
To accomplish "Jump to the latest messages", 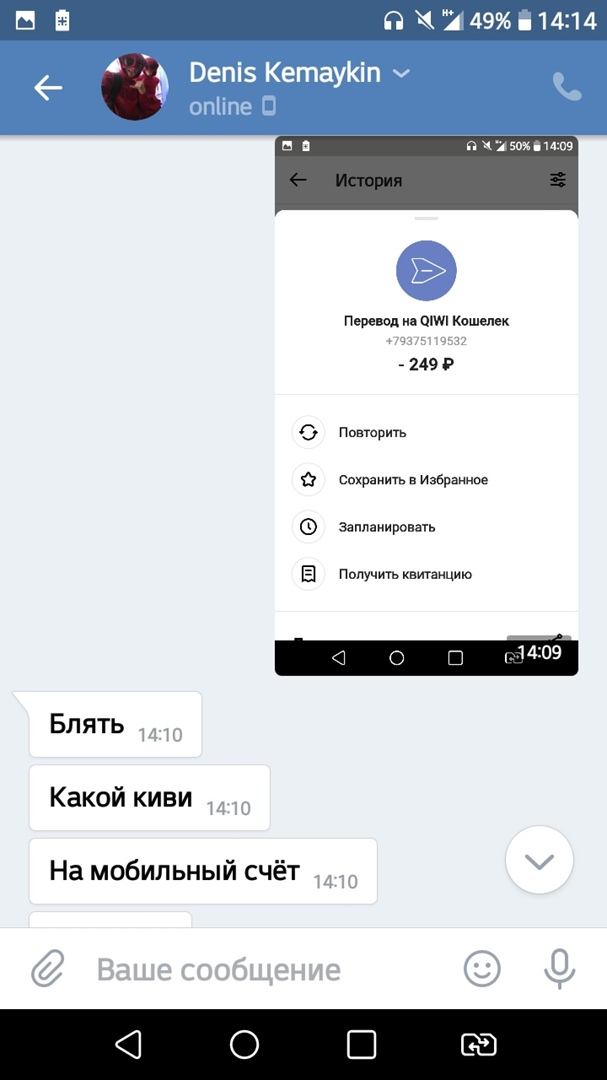I will click(539, 860).
